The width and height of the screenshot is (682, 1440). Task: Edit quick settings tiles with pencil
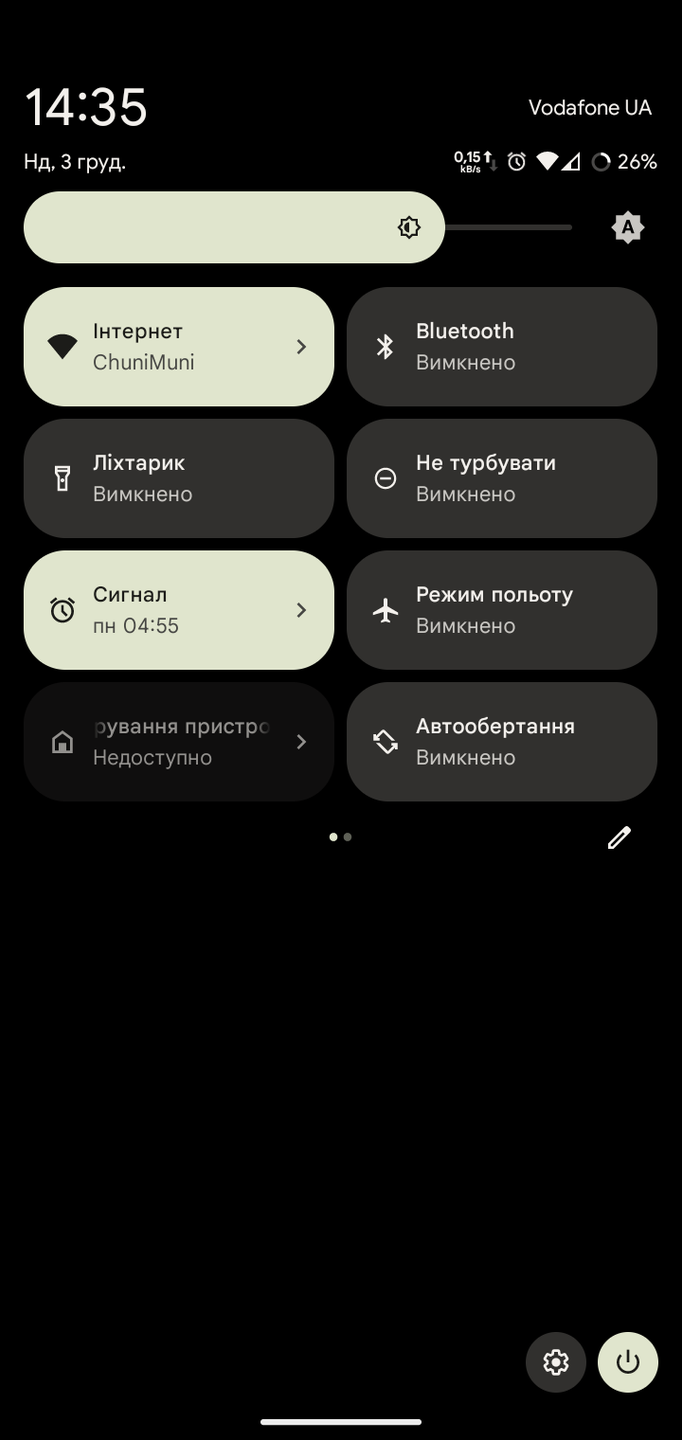click(619, 837)
